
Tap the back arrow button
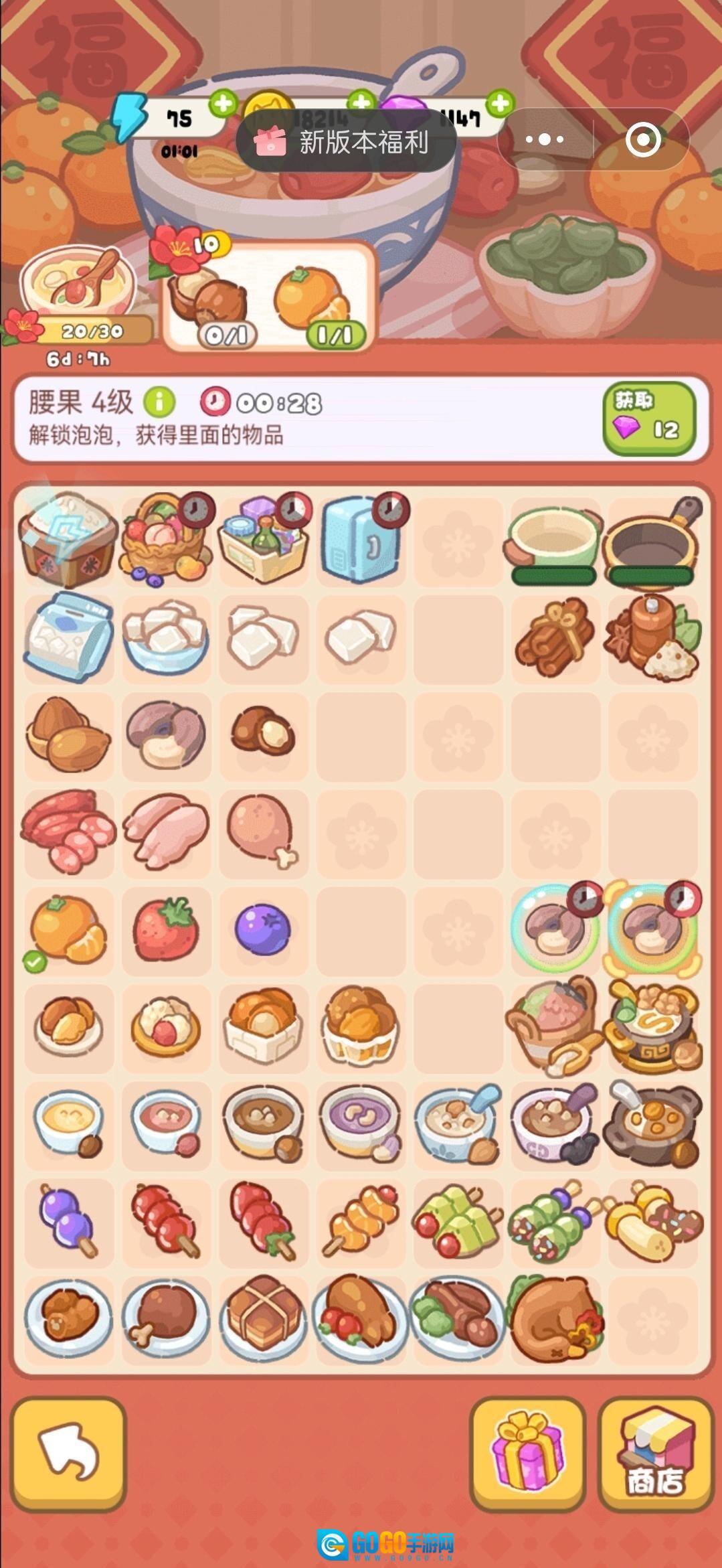tap(68, 1454)
